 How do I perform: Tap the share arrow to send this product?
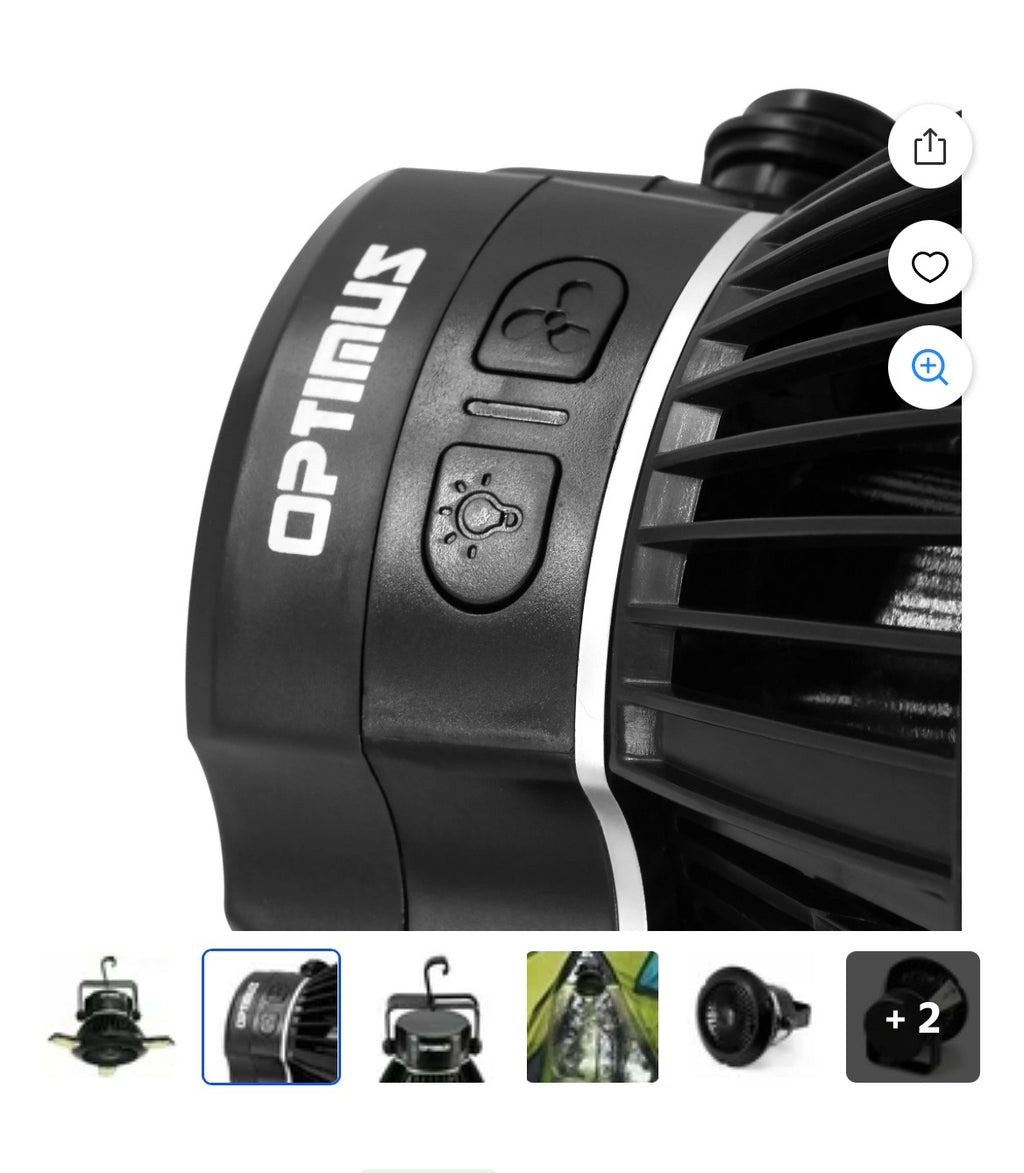[929, 146]
